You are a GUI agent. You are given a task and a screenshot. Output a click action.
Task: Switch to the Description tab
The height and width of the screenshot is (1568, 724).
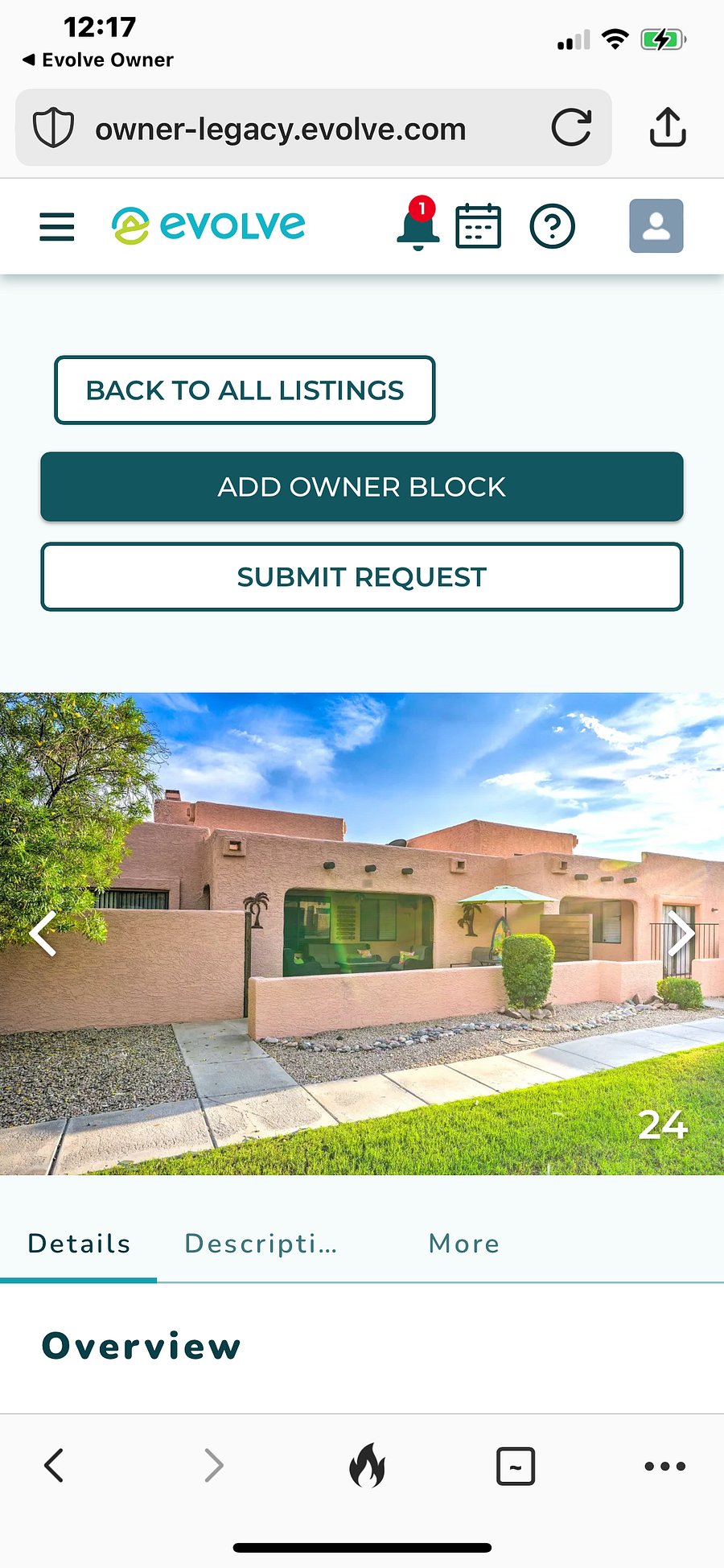(x=261, y=1244)
